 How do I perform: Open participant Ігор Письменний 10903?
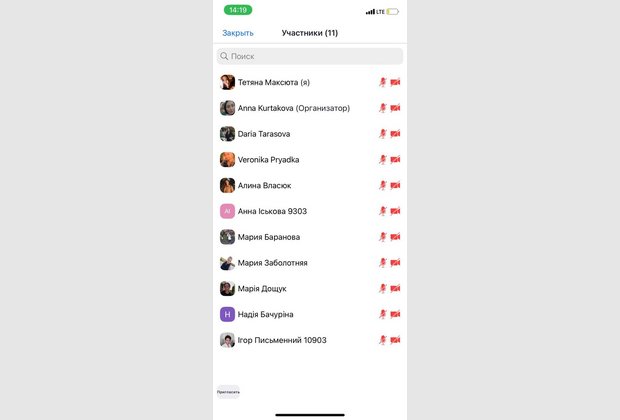[280, 340]
